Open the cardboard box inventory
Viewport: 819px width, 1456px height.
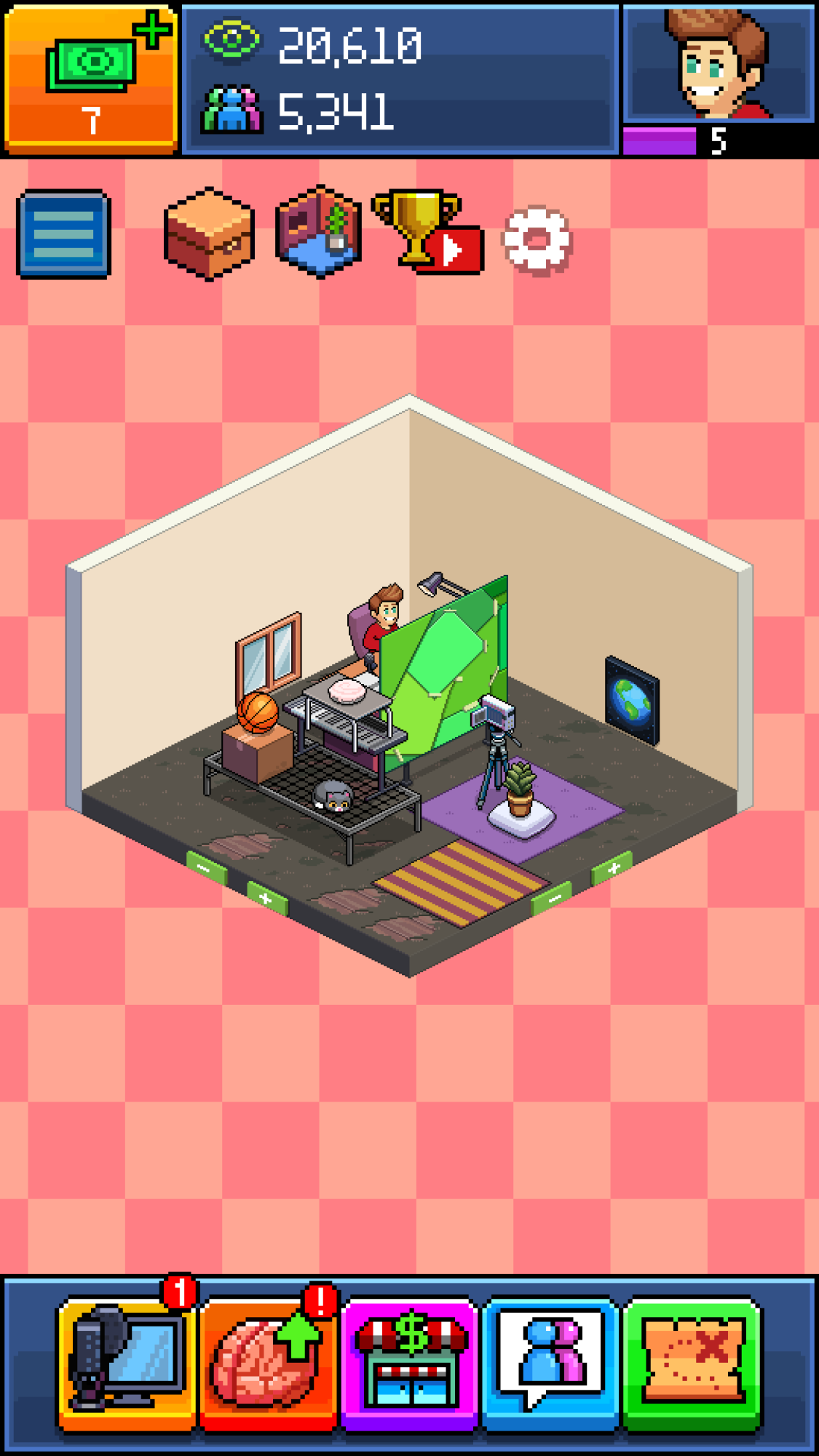(209, 234)
